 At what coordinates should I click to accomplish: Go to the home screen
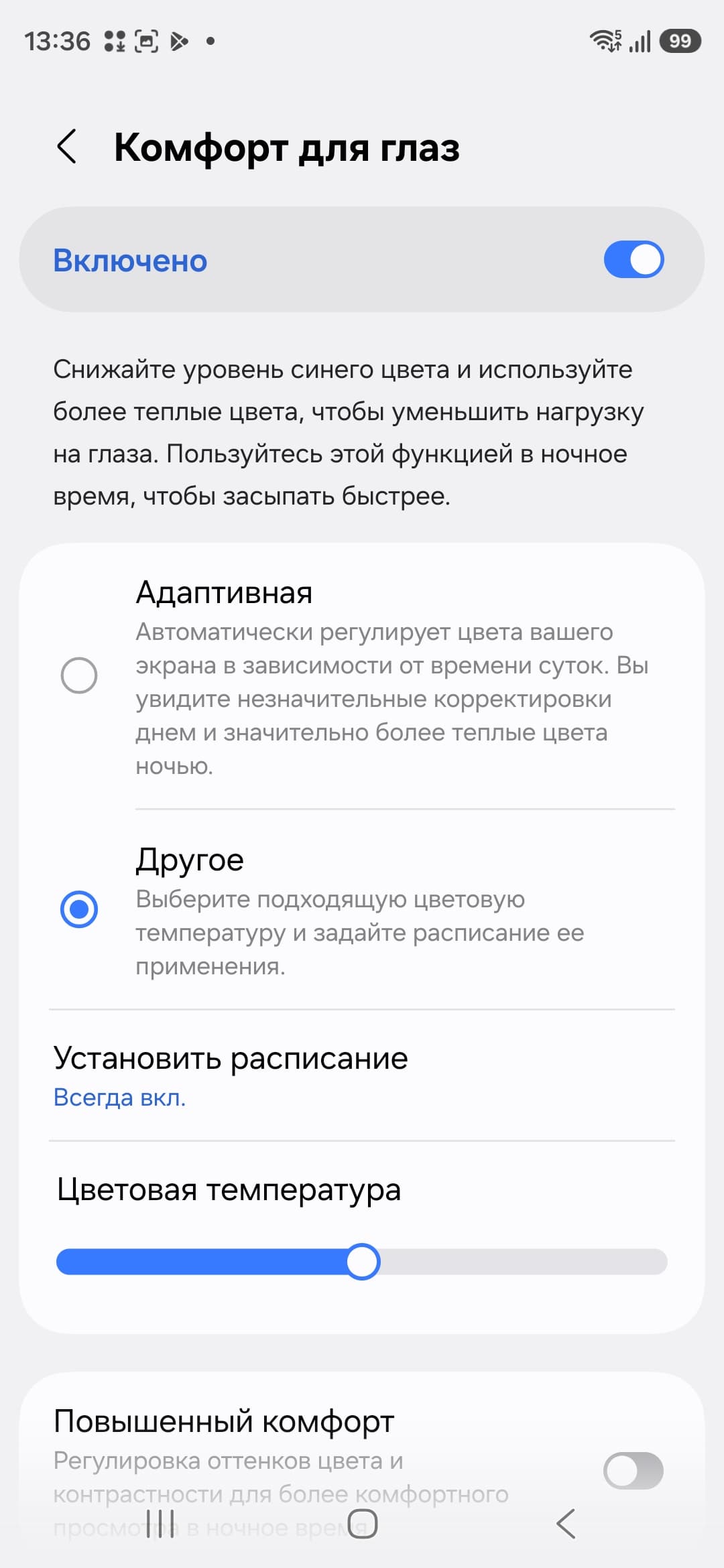[363, 1524]
